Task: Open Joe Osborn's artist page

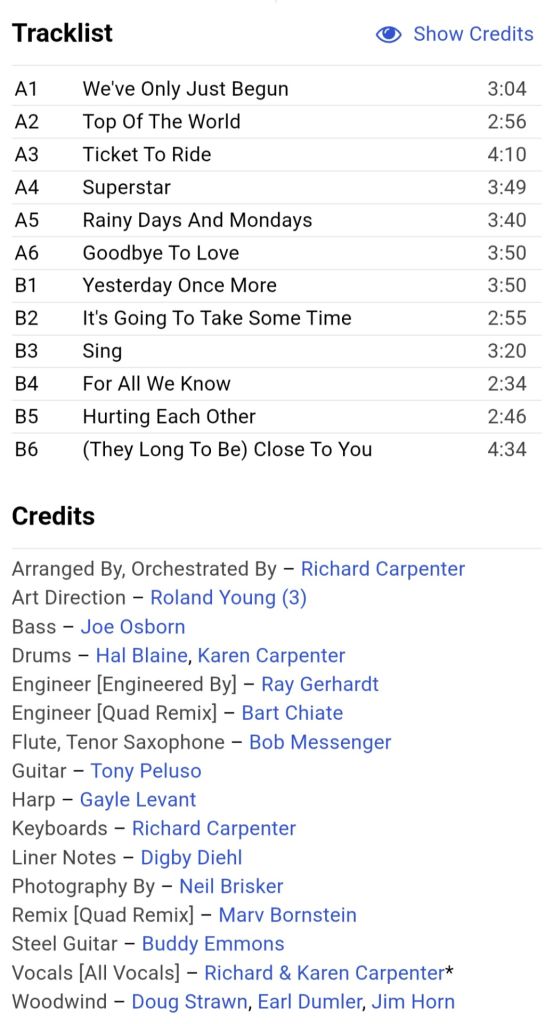Action: tap(133, 626)
